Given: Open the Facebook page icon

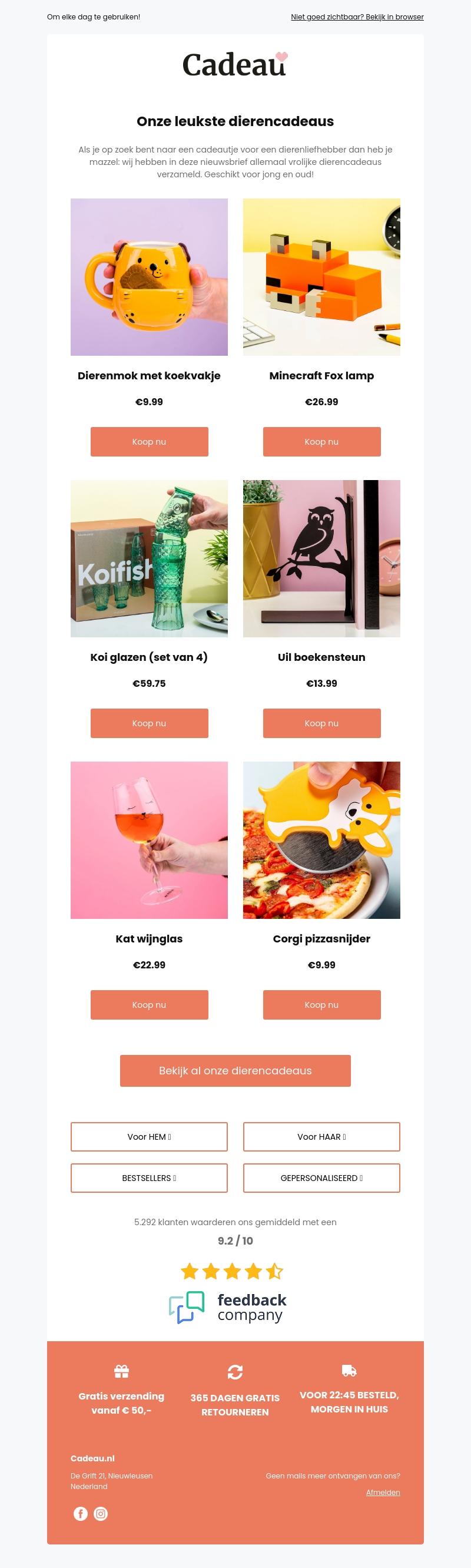Looking at the screenshot, I should [80, 1513].
